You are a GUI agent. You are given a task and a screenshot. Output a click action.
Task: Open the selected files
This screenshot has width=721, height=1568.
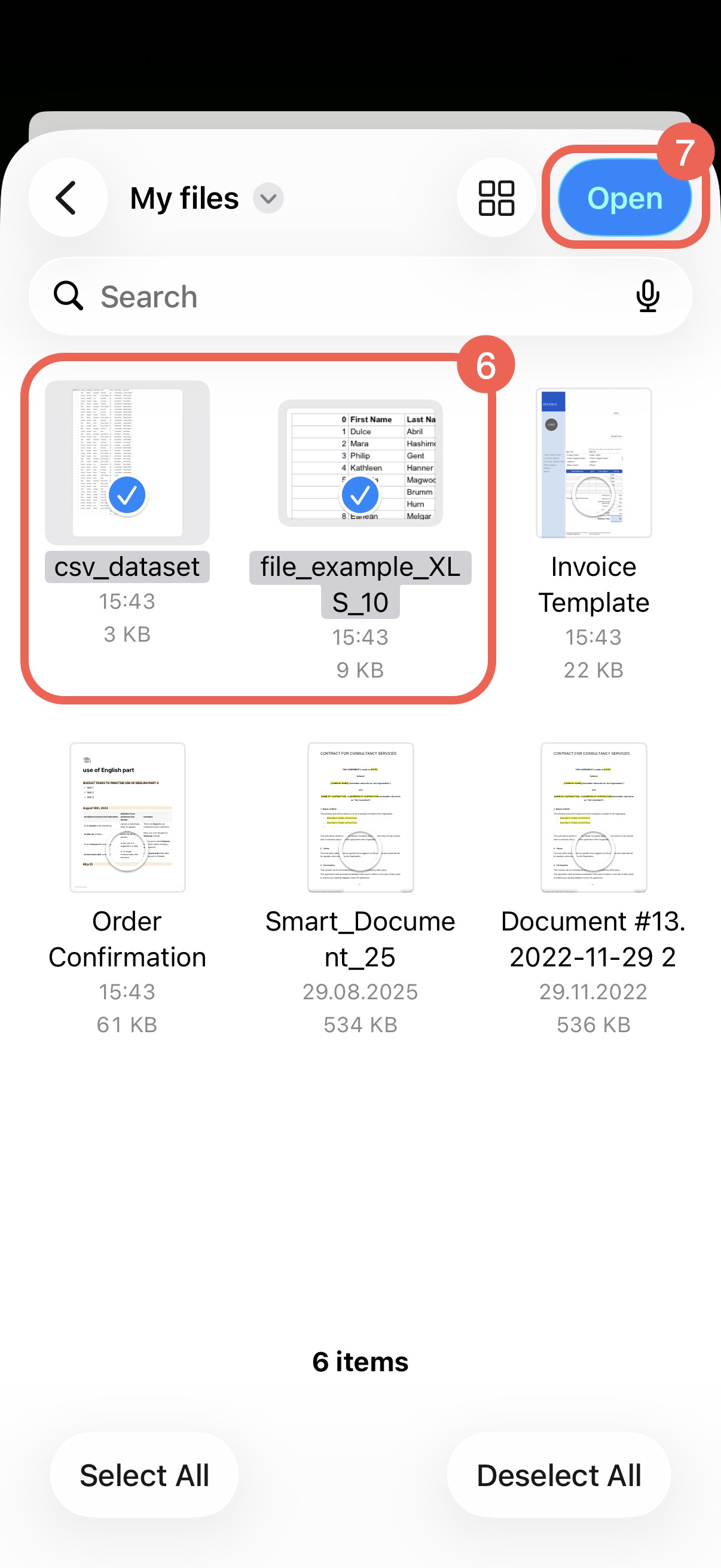[x=624, y=198]
